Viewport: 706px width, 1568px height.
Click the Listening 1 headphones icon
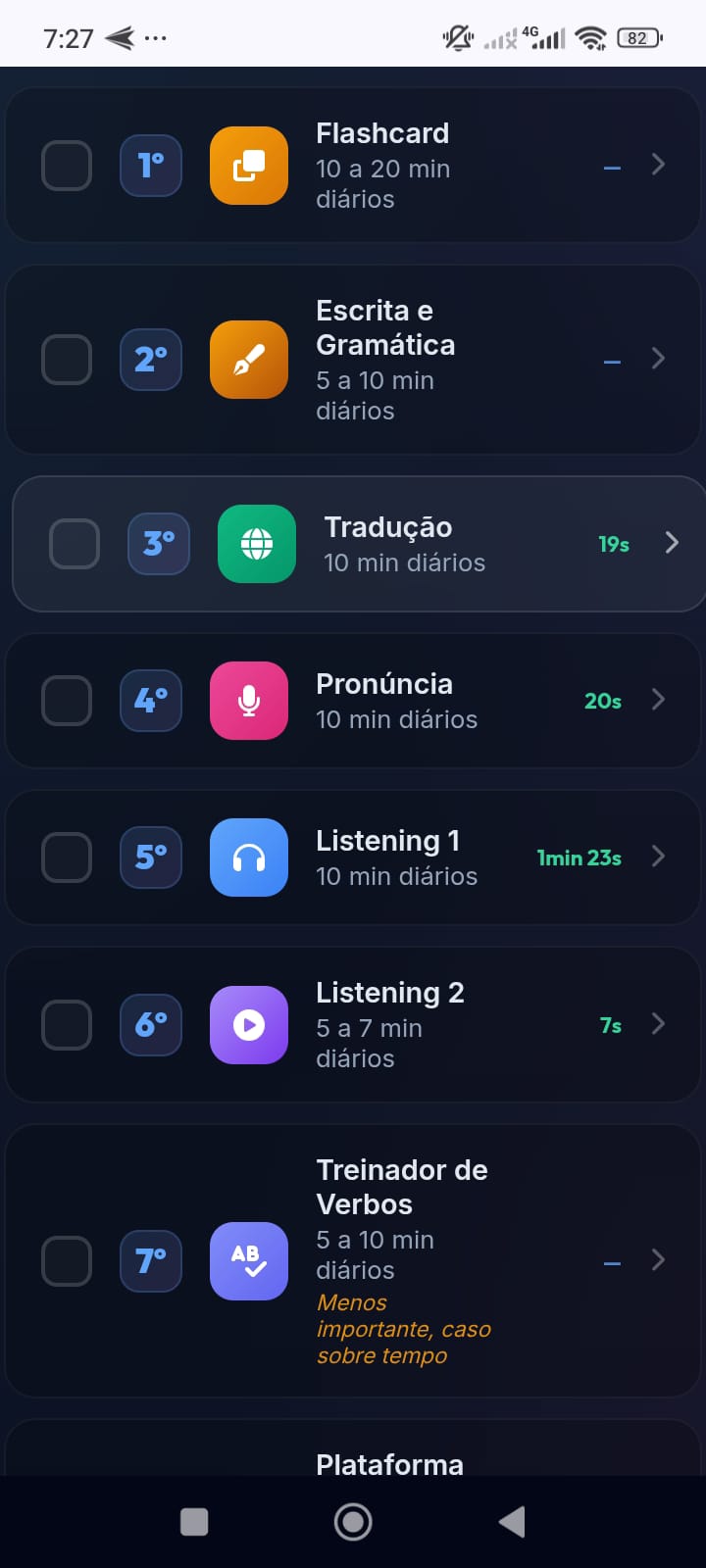pyautogui.click(x=247, y=857)
